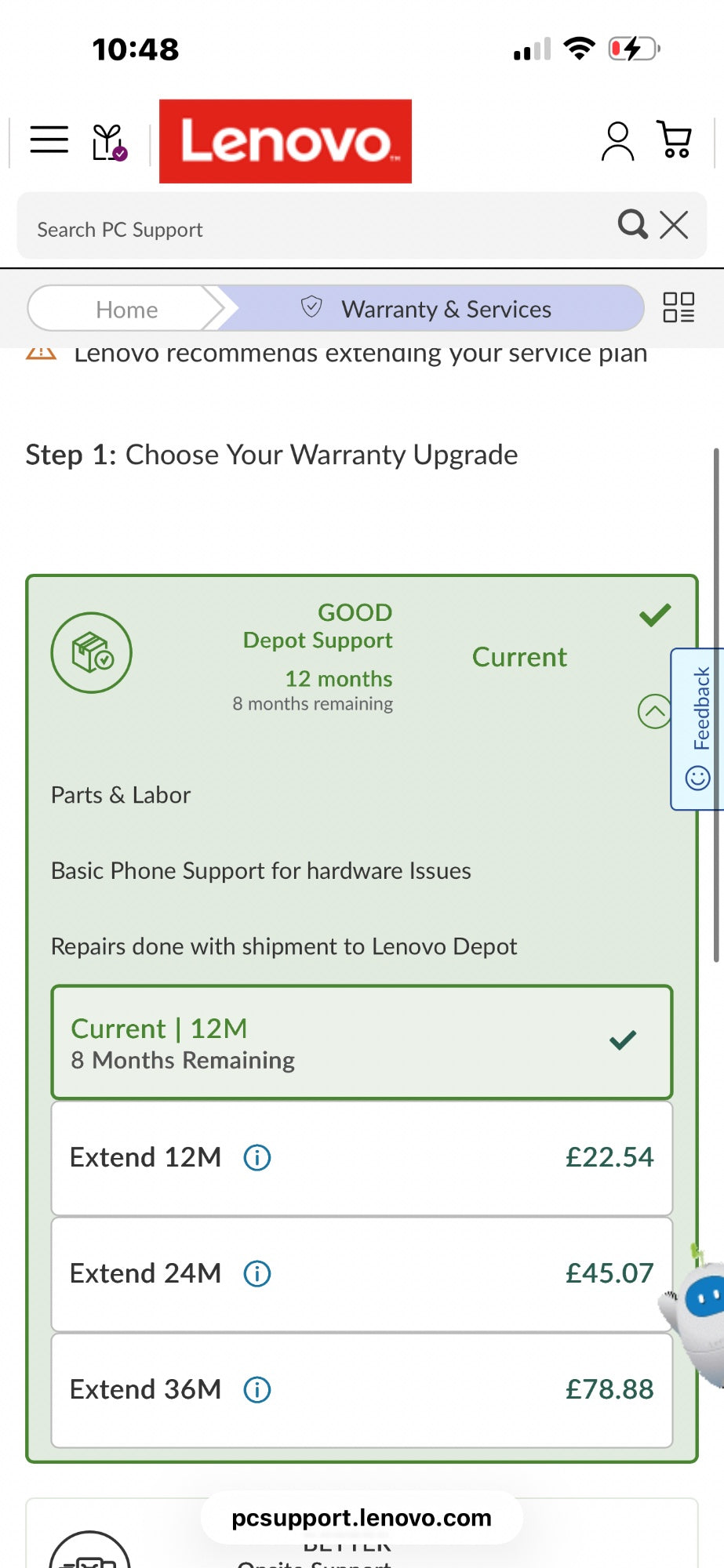Open the grid list view icon
Screen dimensions: 724x1568
[679, 307]
